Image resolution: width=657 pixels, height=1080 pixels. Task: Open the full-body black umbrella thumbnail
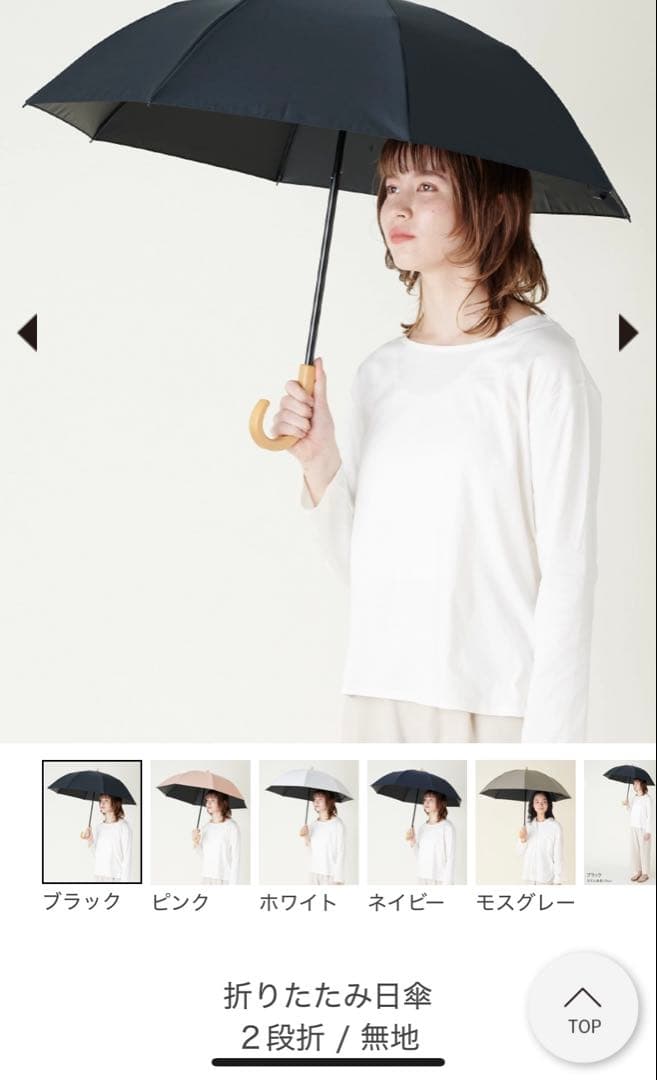pos(622,822)
